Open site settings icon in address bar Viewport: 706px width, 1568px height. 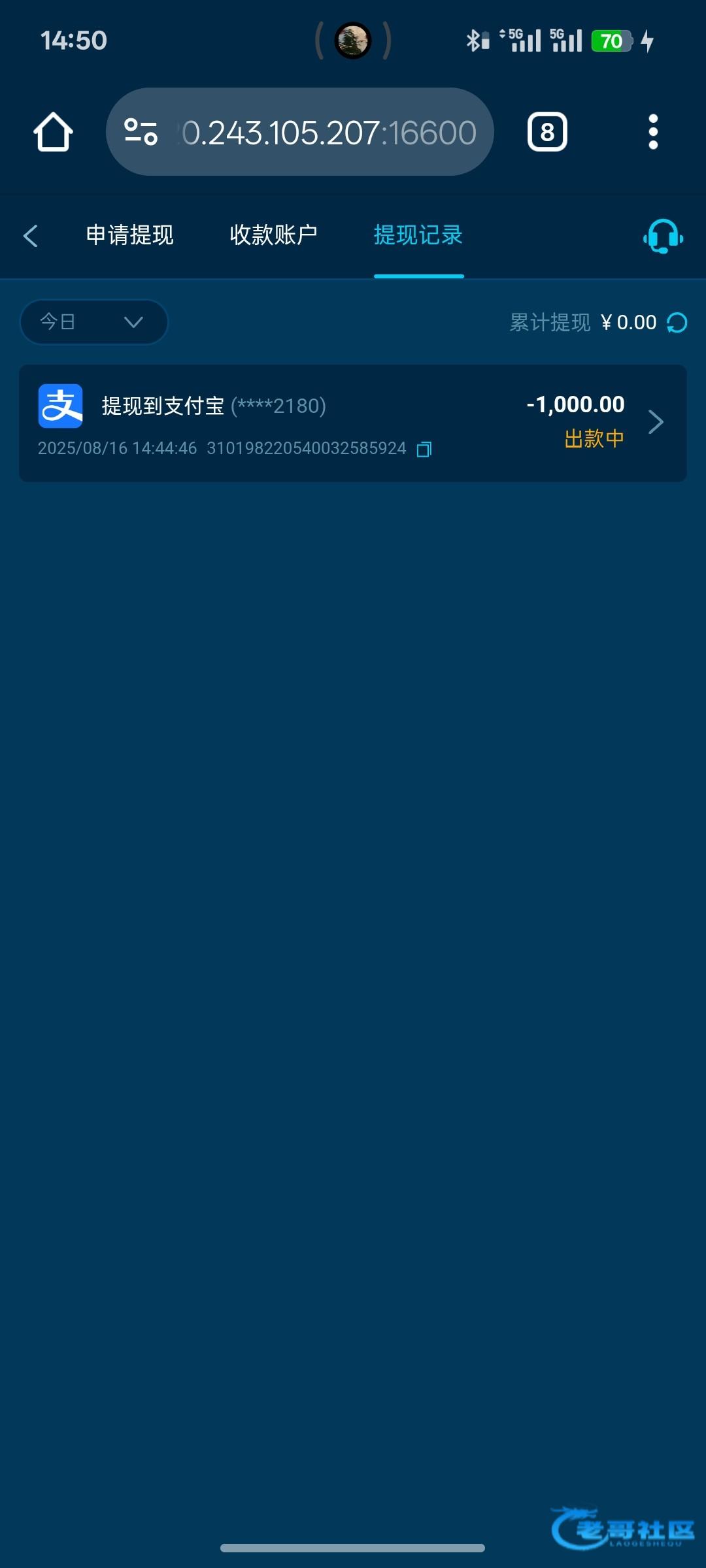[141, 132]
